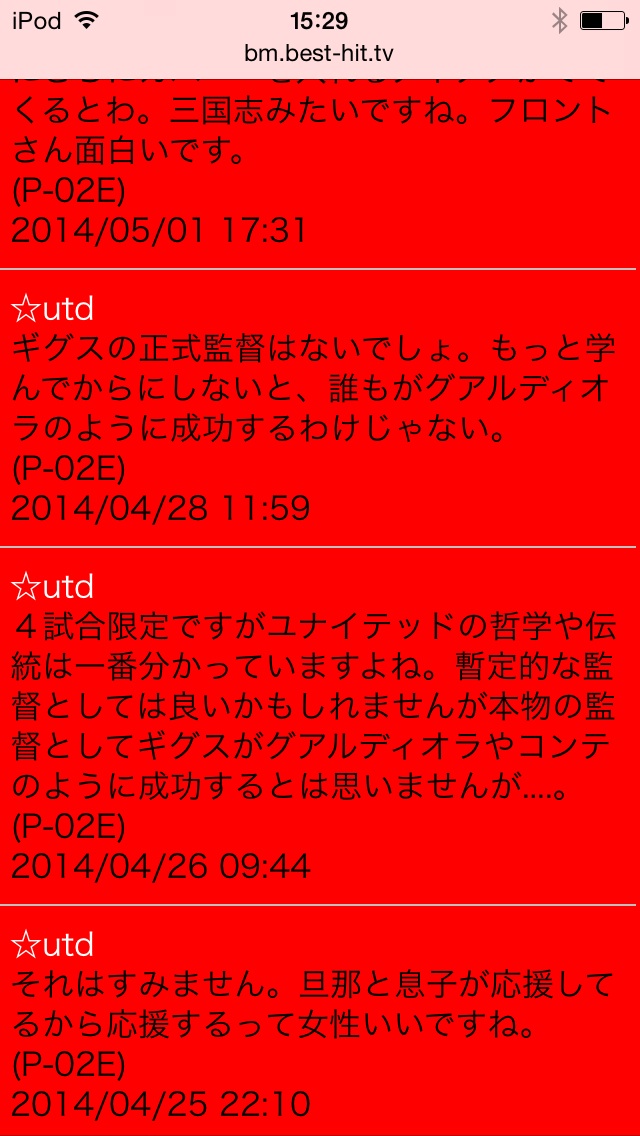Open ☆utd name above the それはすみません comment
The image size is (640, 1136).
[54, 945]
